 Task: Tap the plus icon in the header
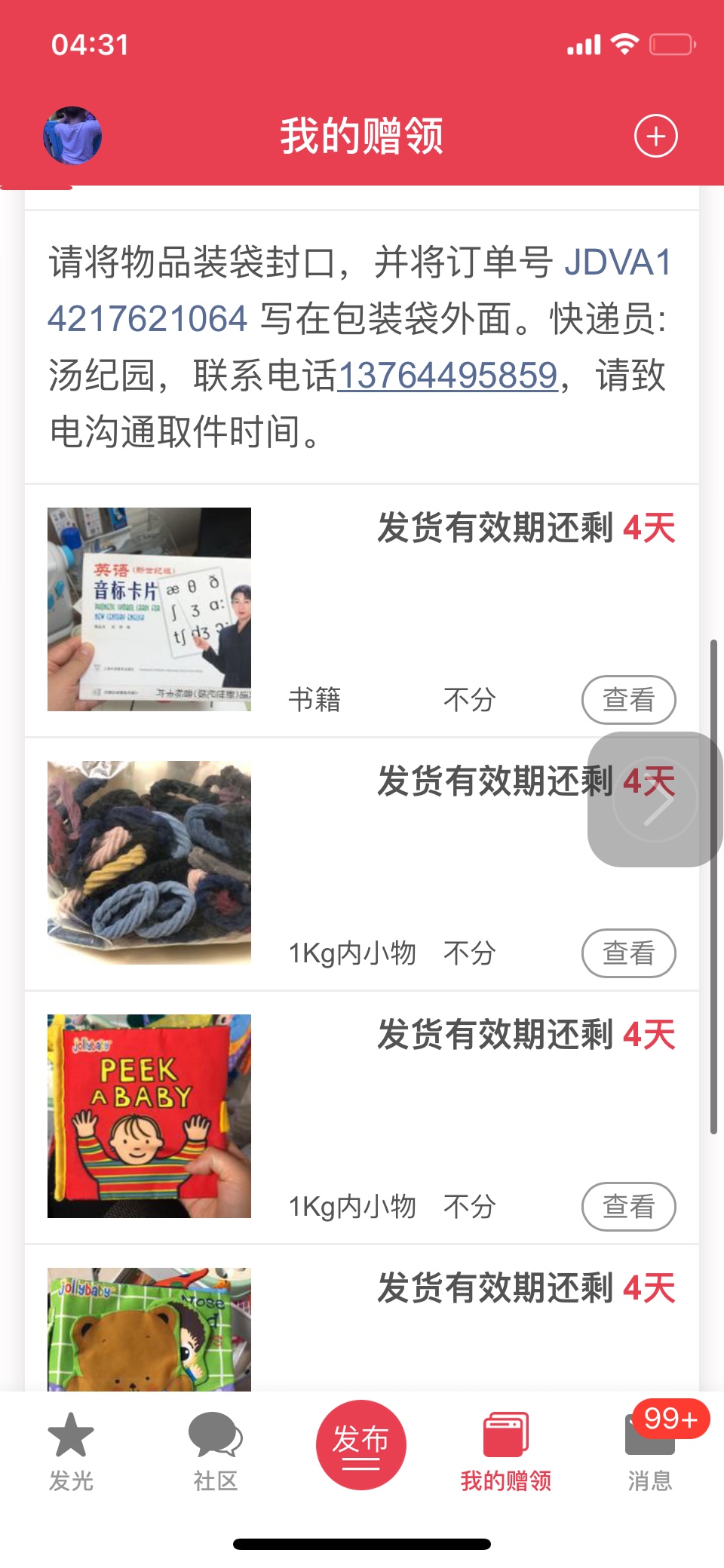click(655, 137)
